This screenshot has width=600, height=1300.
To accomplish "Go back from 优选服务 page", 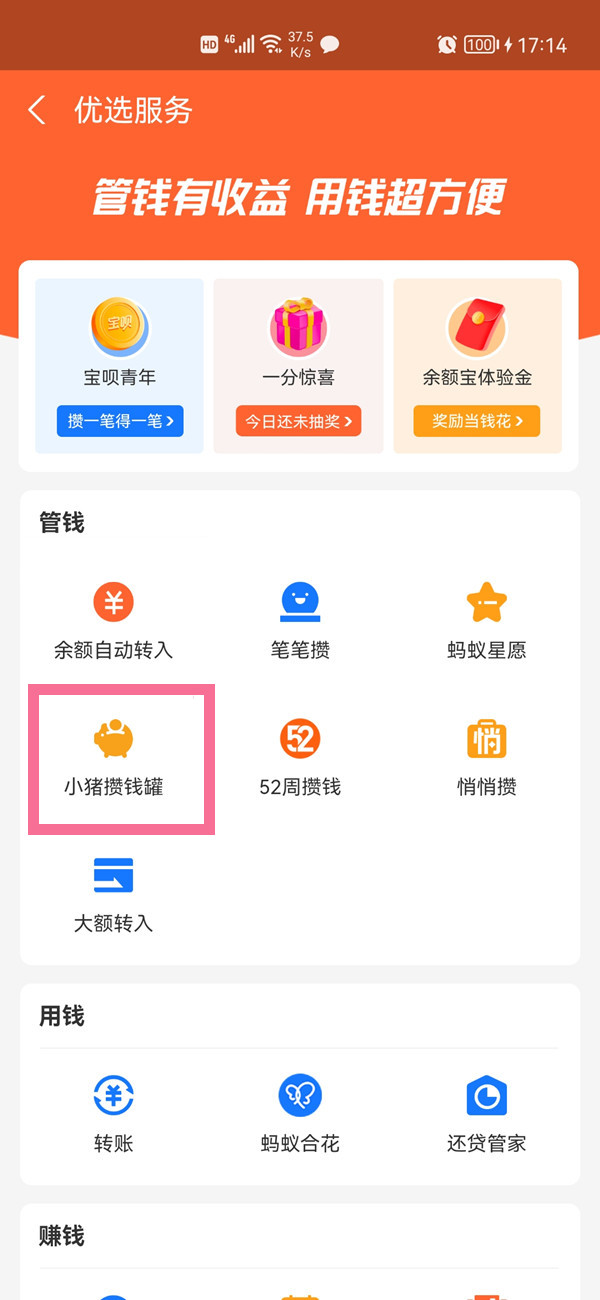I will coord(37,110).
